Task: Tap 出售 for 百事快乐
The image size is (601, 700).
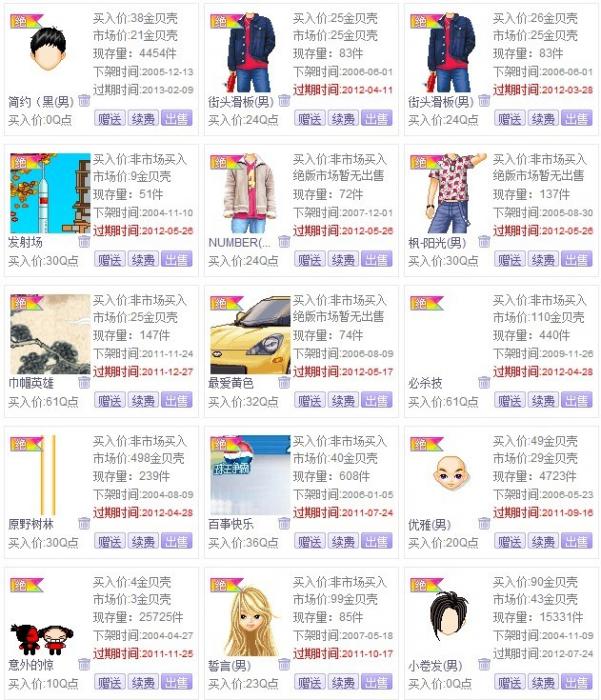Action: tap(376, 541)
